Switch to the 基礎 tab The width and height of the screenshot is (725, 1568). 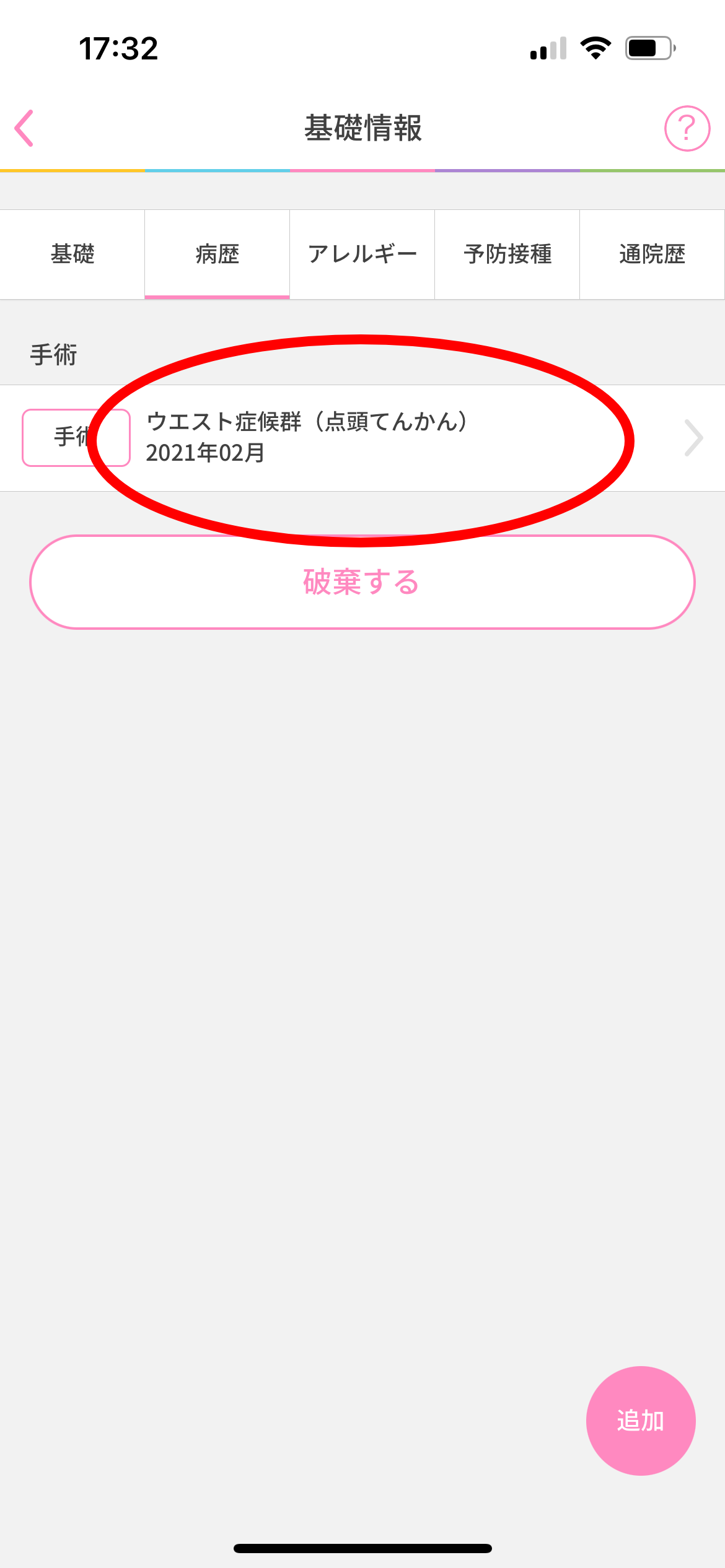tap(72, 255)
